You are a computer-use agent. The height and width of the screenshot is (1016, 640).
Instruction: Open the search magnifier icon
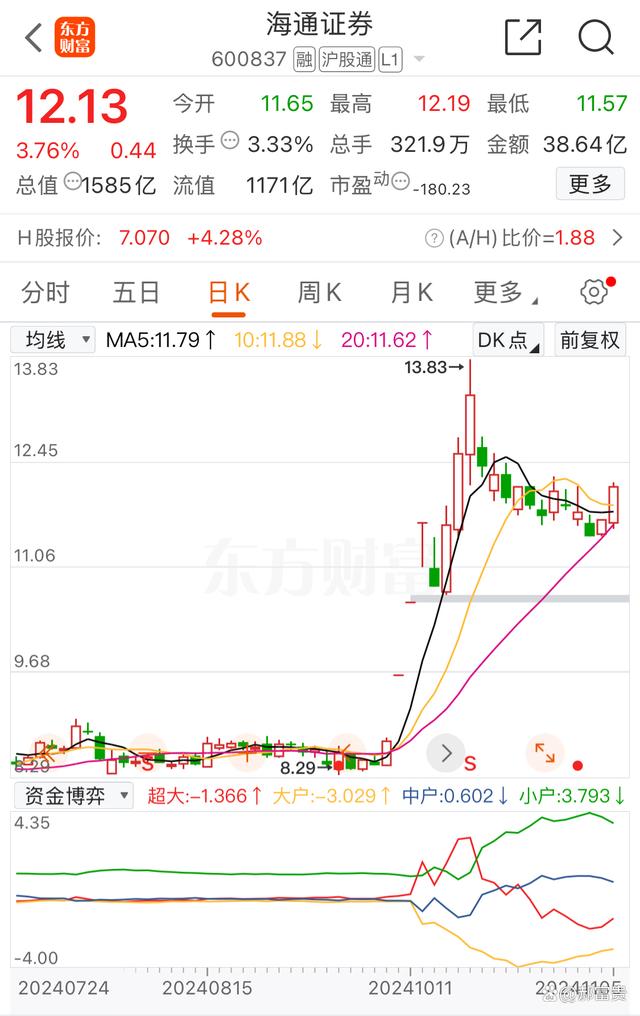pos(596,37)
